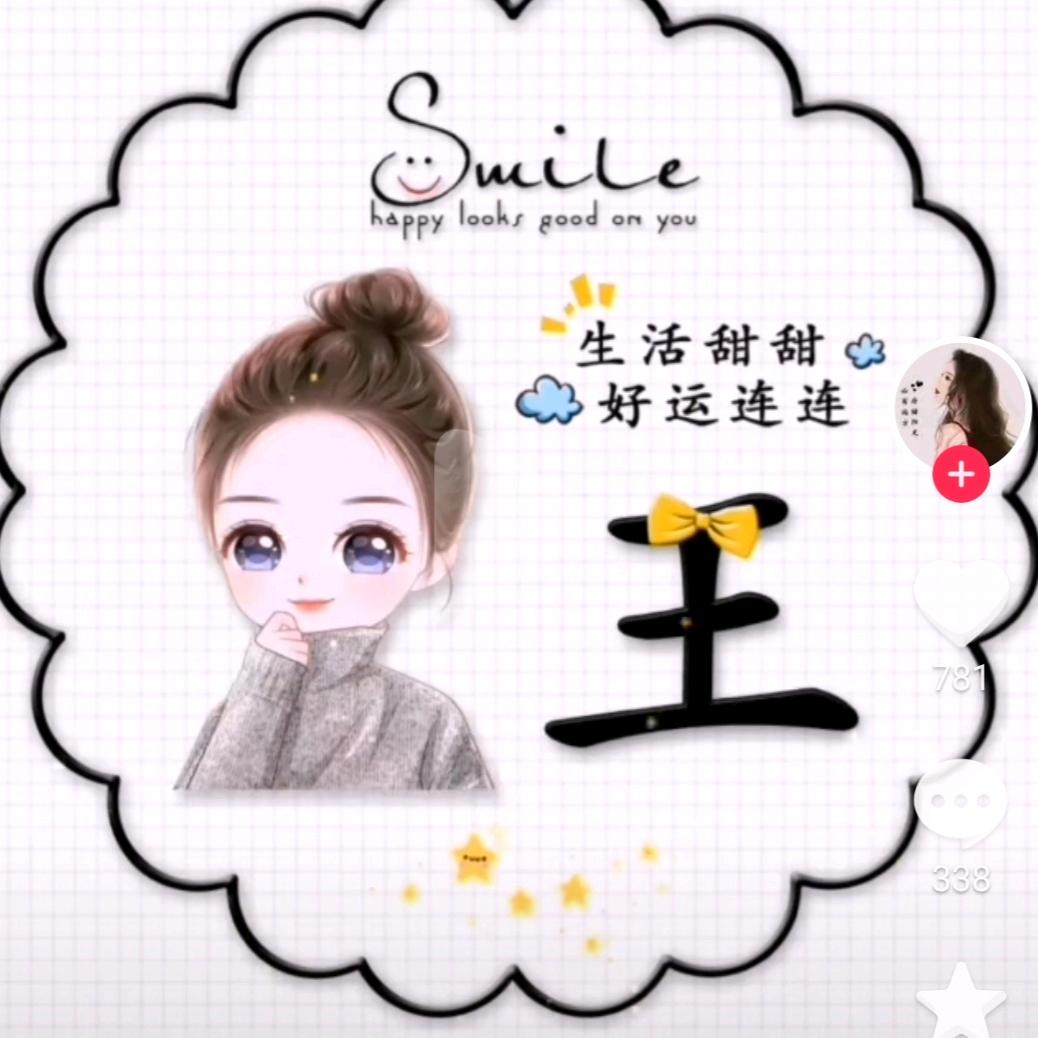Add this video to favorites star
Viewport: 1038px width, 1038px height.
961,1000
